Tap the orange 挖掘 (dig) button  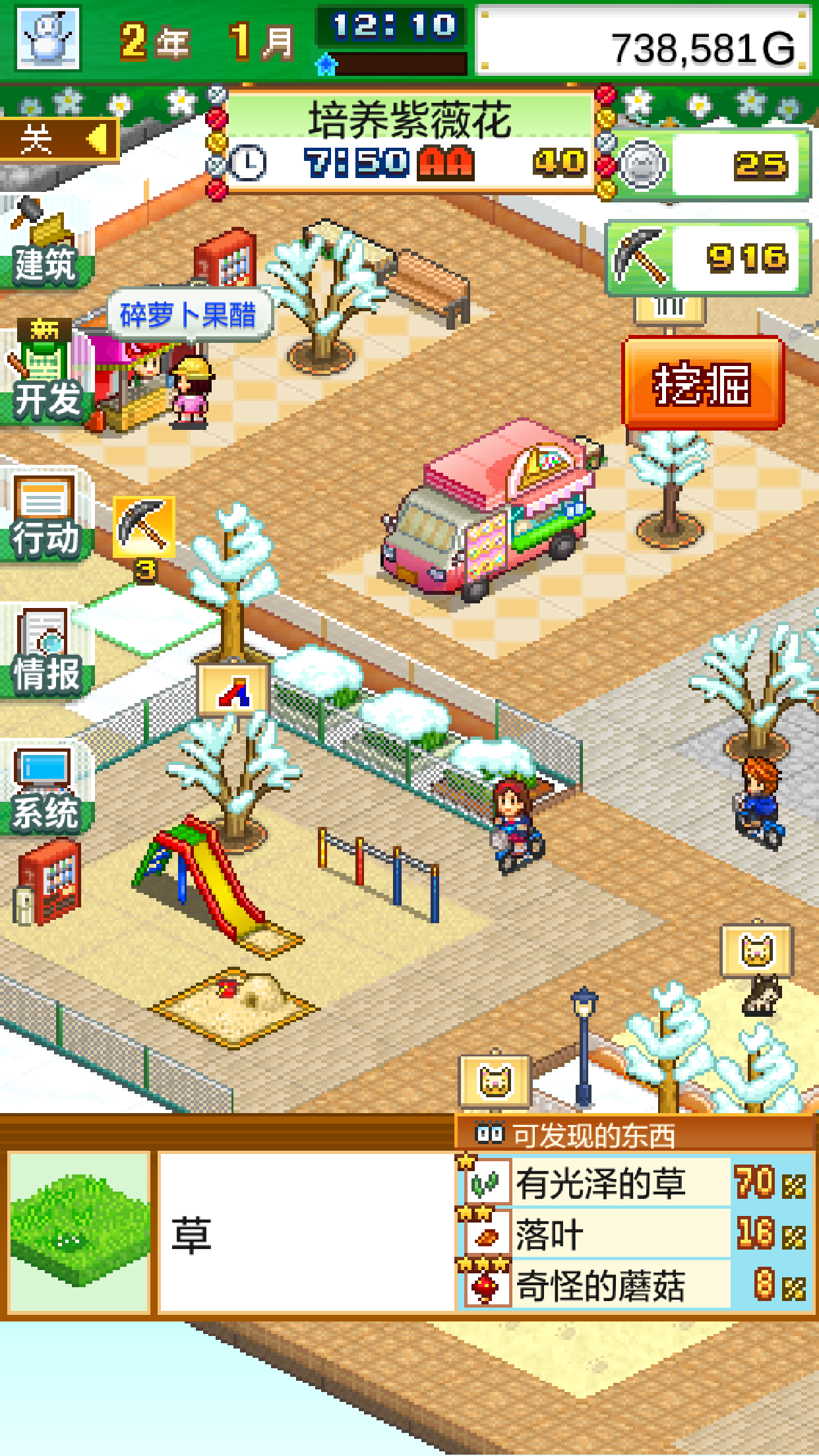click(x=702, y=384)
